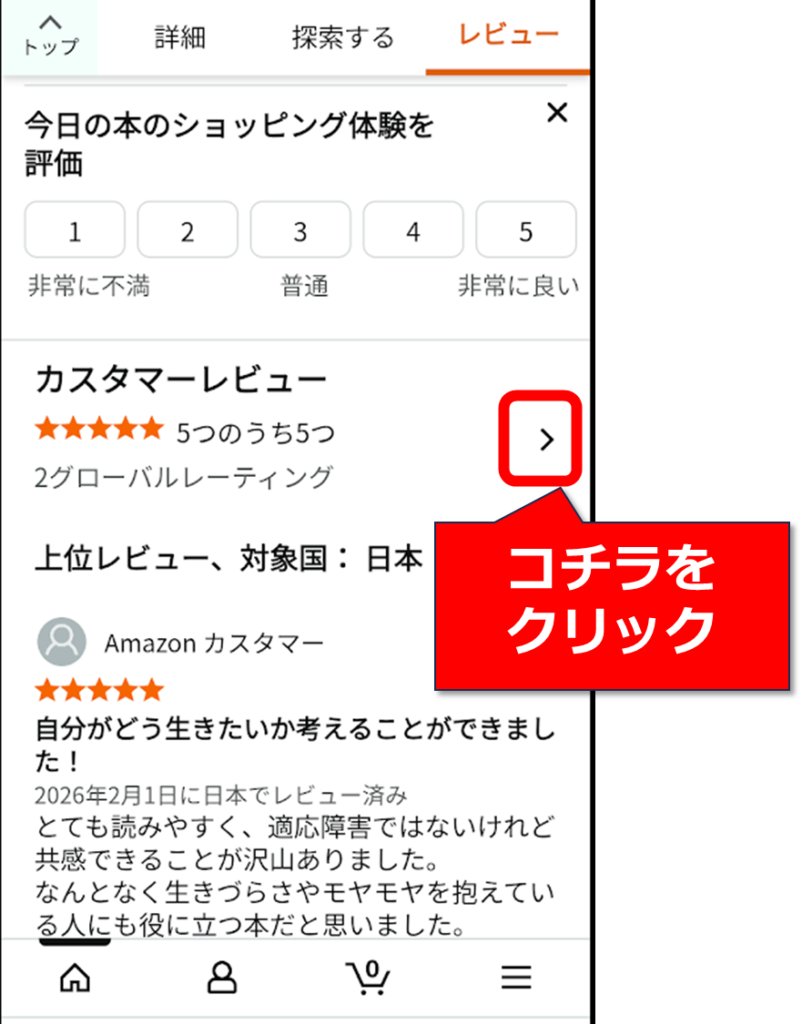Viewport: 802px width, 1024px height.
Task: Open the 探索する tab
Action: 342,38
